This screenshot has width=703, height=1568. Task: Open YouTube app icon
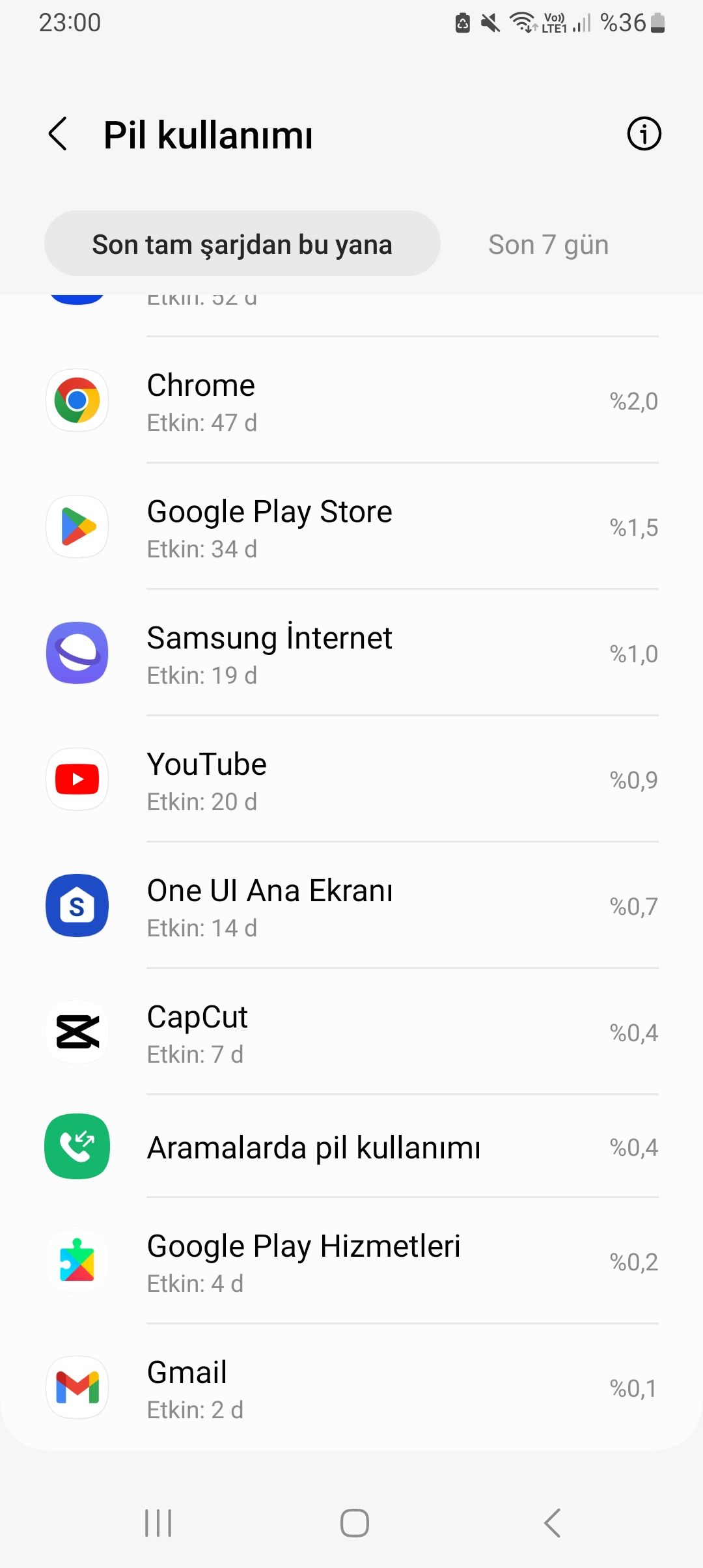(77, 779)
